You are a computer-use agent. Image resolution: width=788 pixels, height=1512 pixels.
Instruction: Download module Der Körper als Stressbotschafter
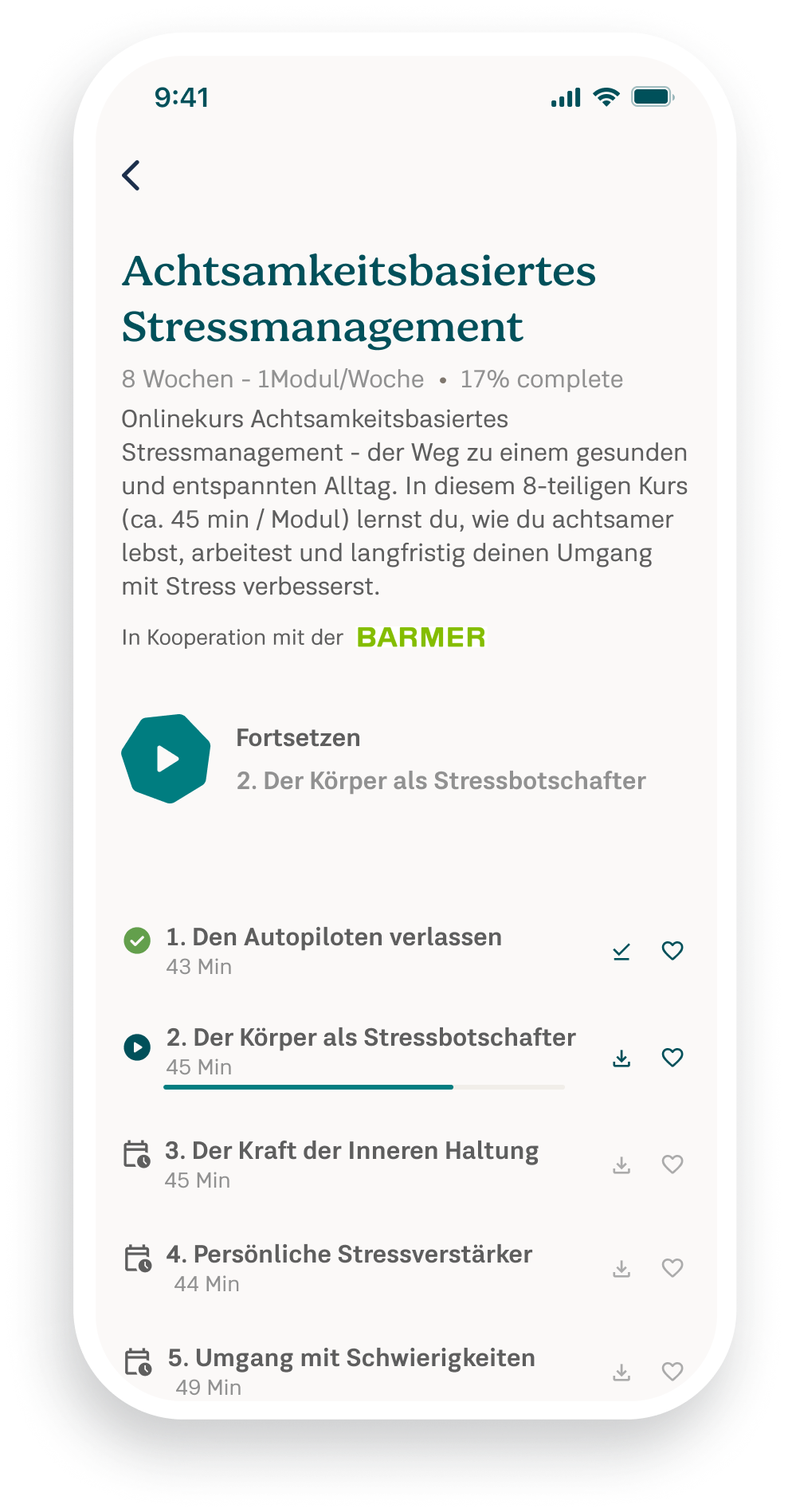point(621,1058)
